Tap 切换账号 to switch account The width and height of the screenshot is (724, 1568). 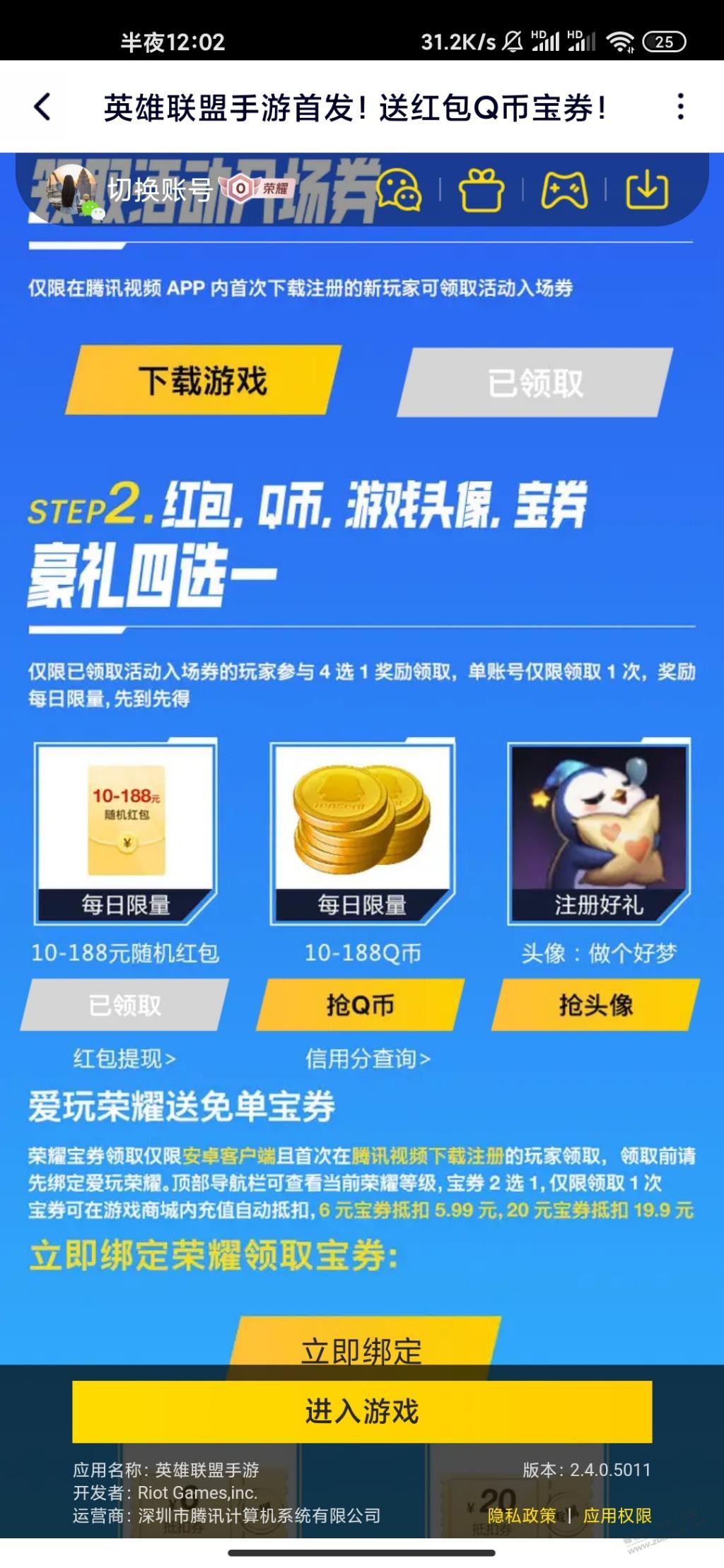pos(160,189)
